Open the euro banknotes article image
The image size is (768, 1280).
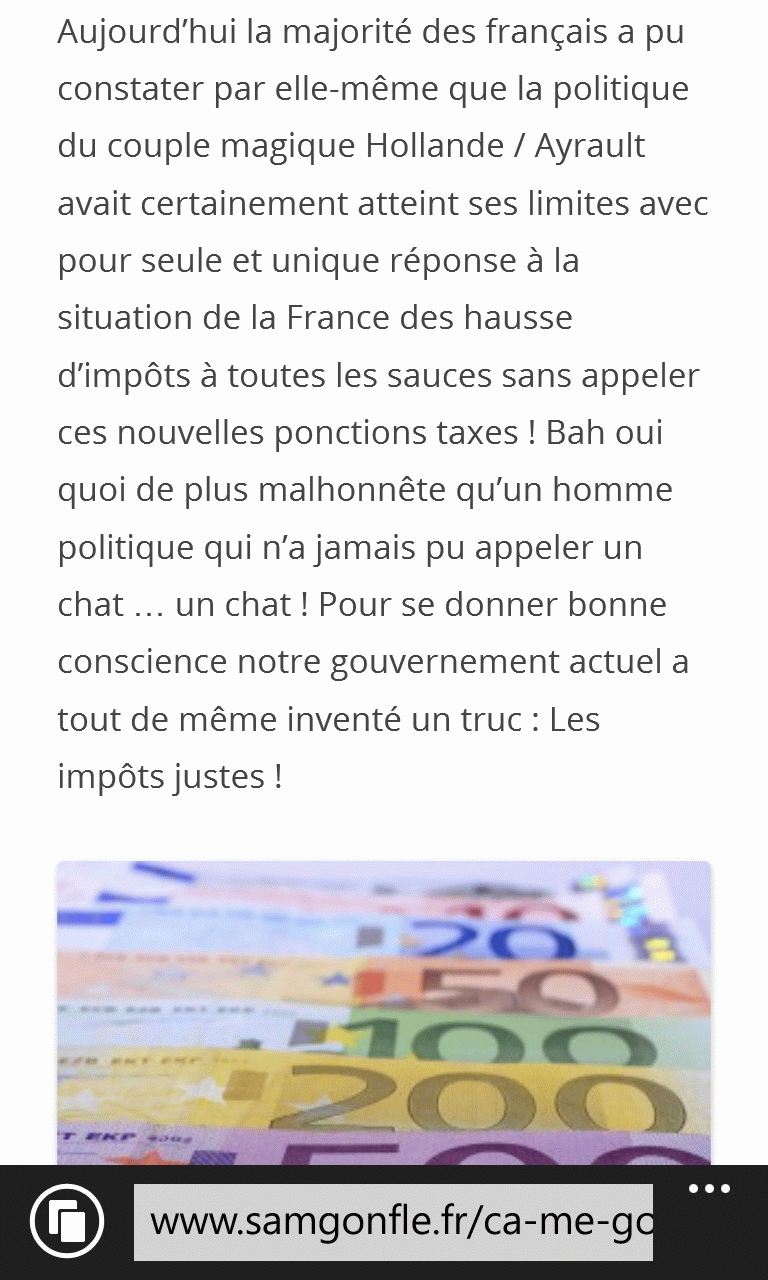(x=384, y=1013)
